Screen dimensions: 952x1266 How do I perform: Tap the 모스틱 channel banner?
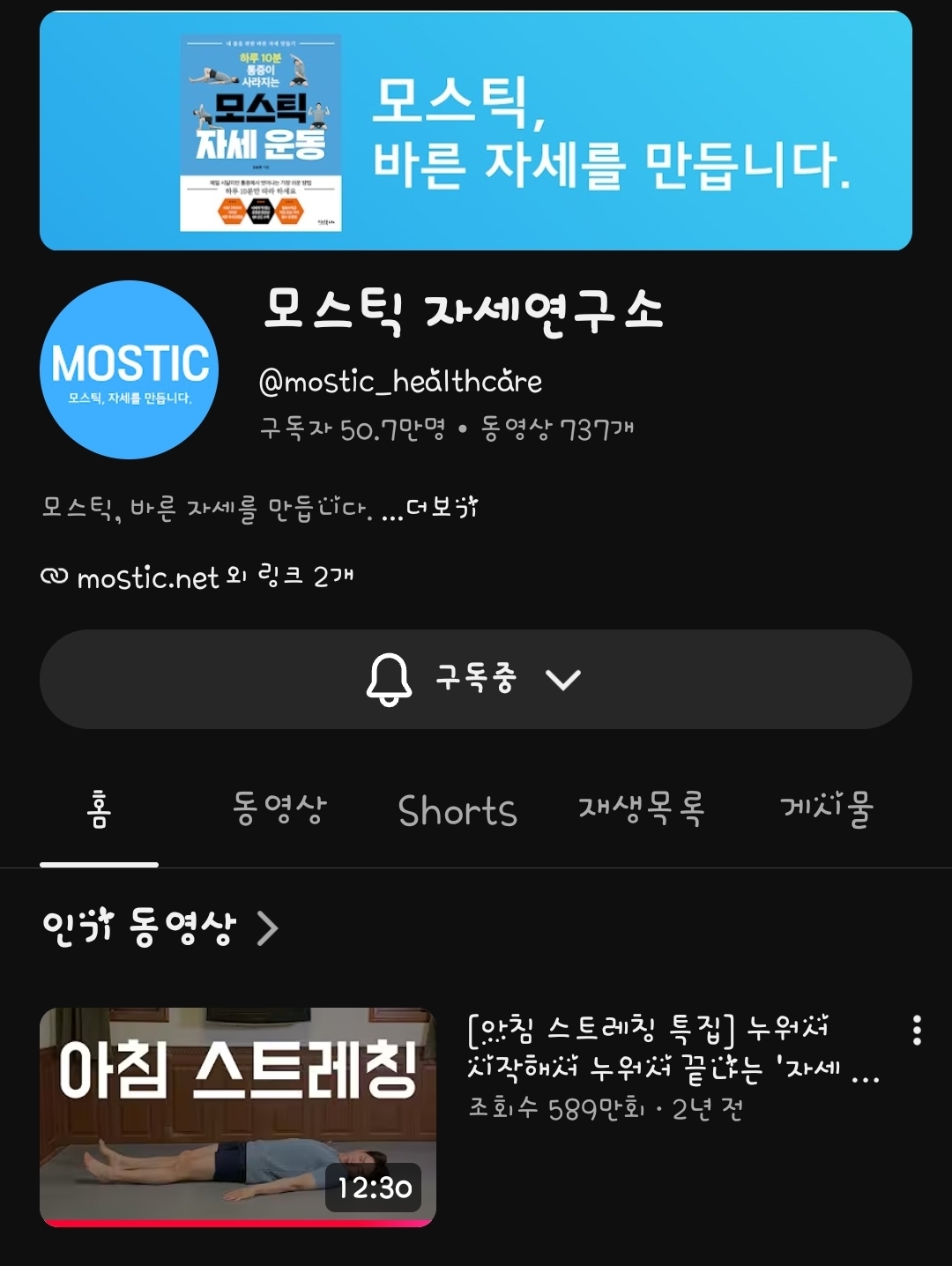click(x=476, y=130)
